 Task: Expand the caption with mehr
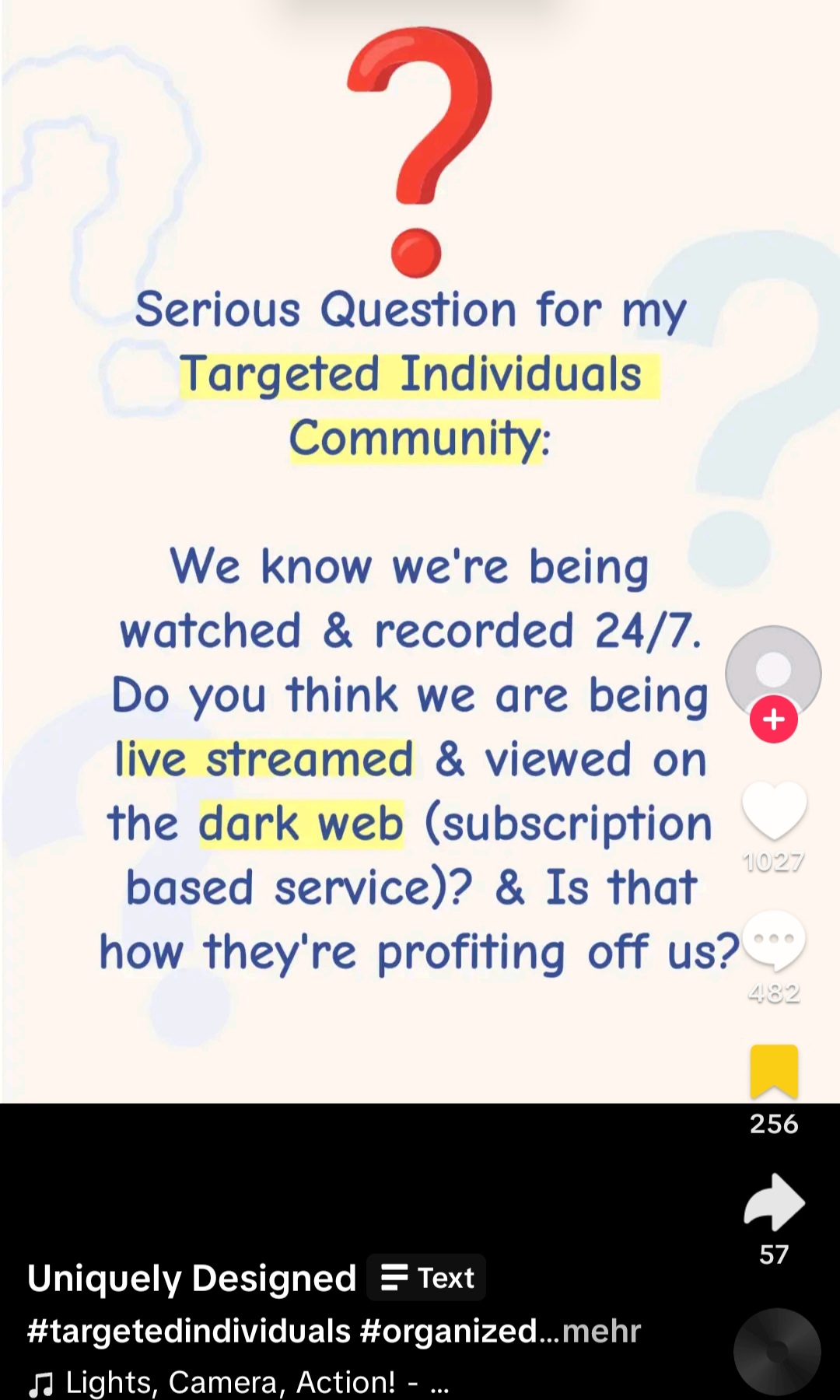600,1331
